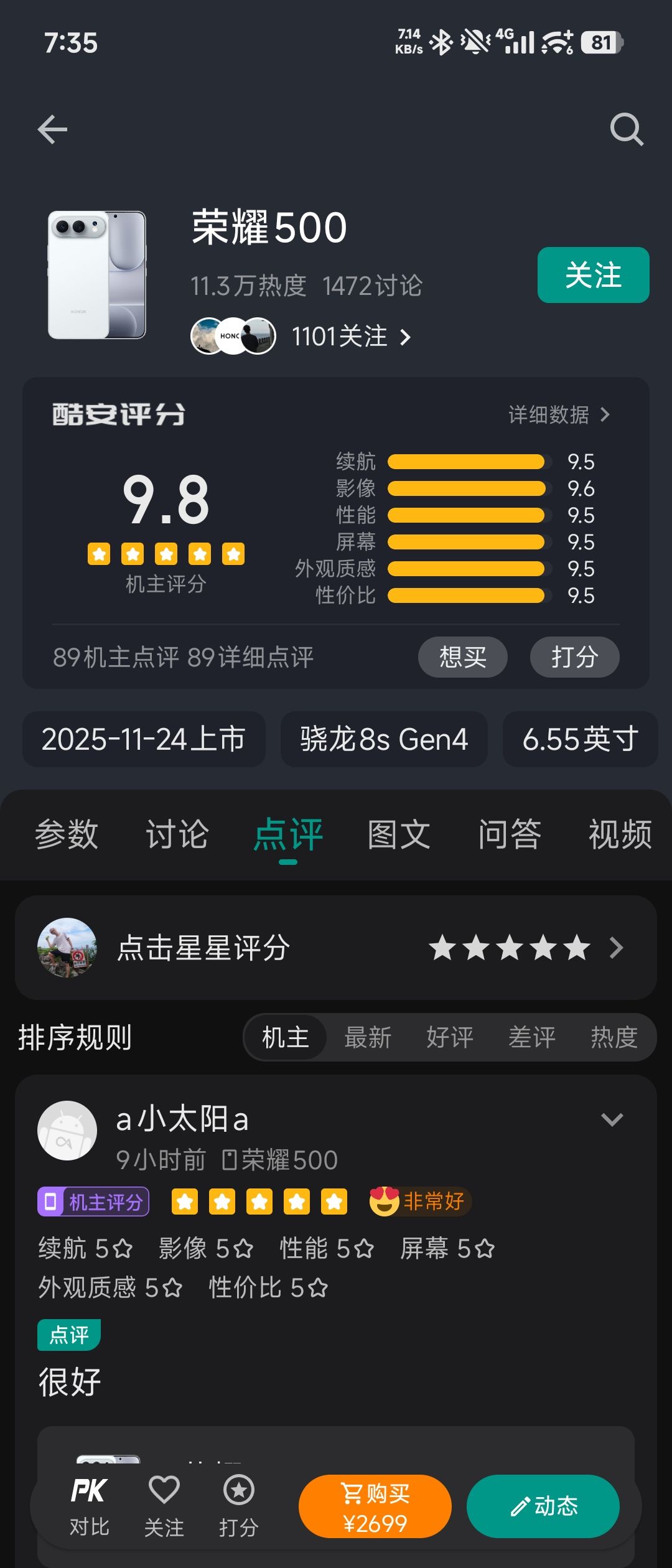Open the search magnifier icon
Screen dimensions: 672x1568
pos(626,129)
